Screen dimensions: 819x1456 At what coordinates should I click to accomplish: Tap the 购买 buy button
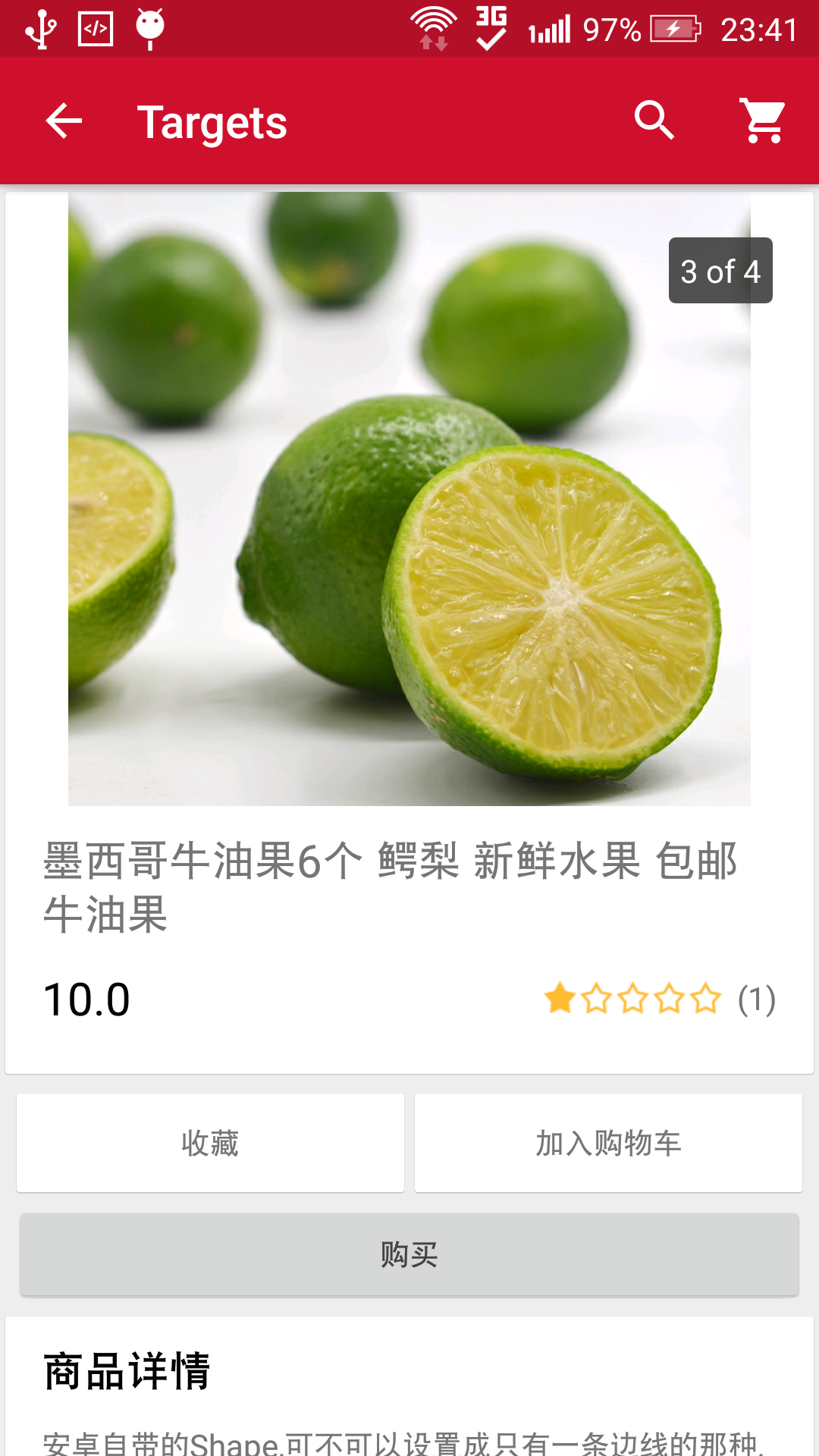409,1254
